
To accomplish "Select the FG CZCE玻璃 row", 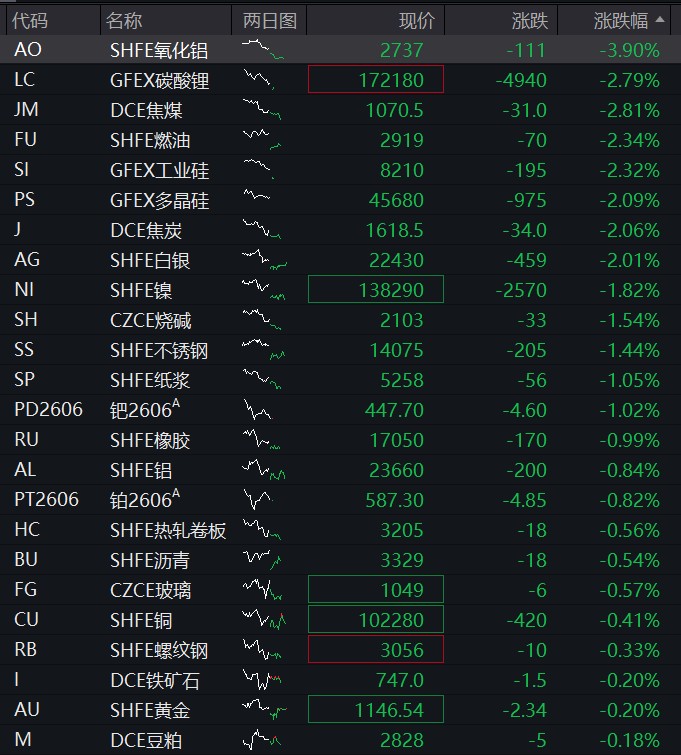I will (340, 589).
